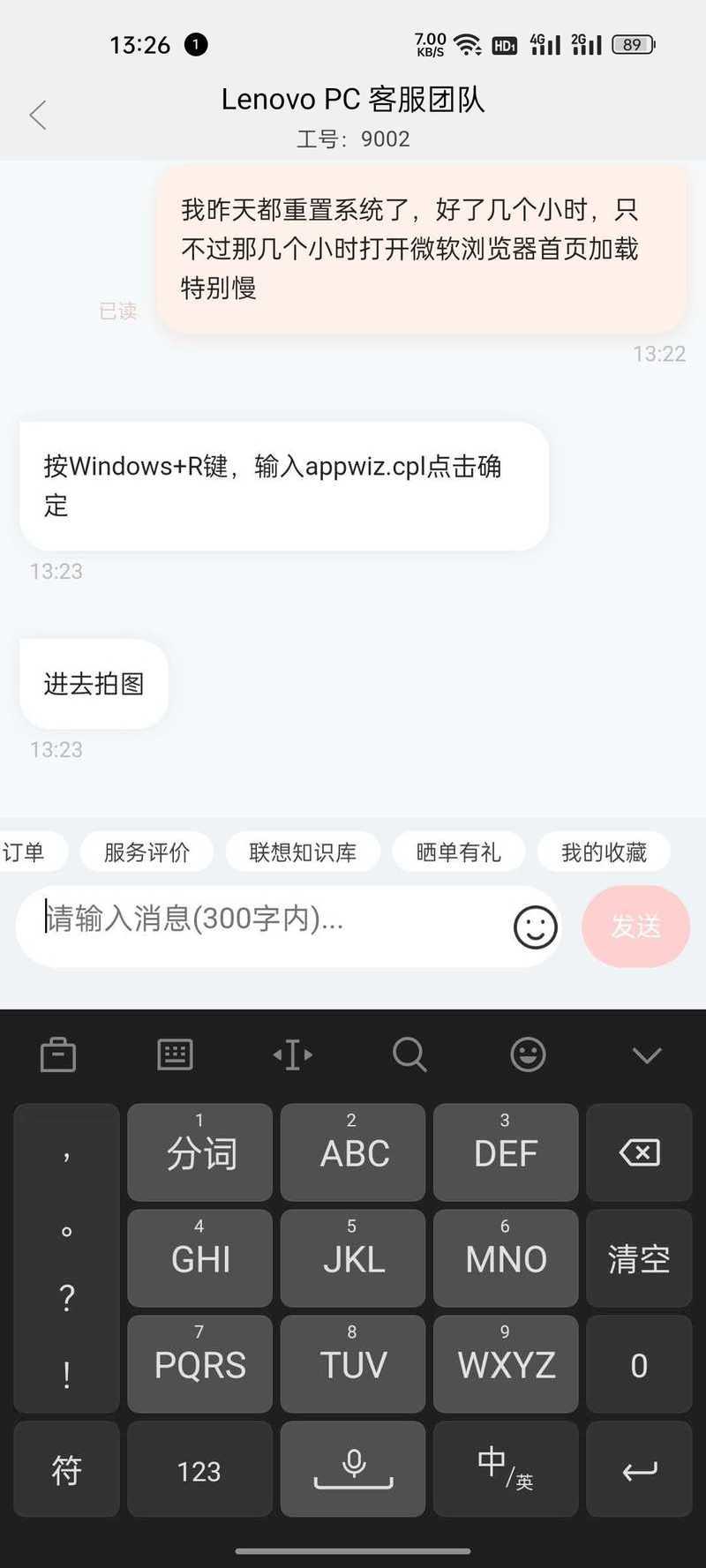The image size is (706, 1568).
Task: Open keyboard layout switcher icon
Action: [175, 1054]
